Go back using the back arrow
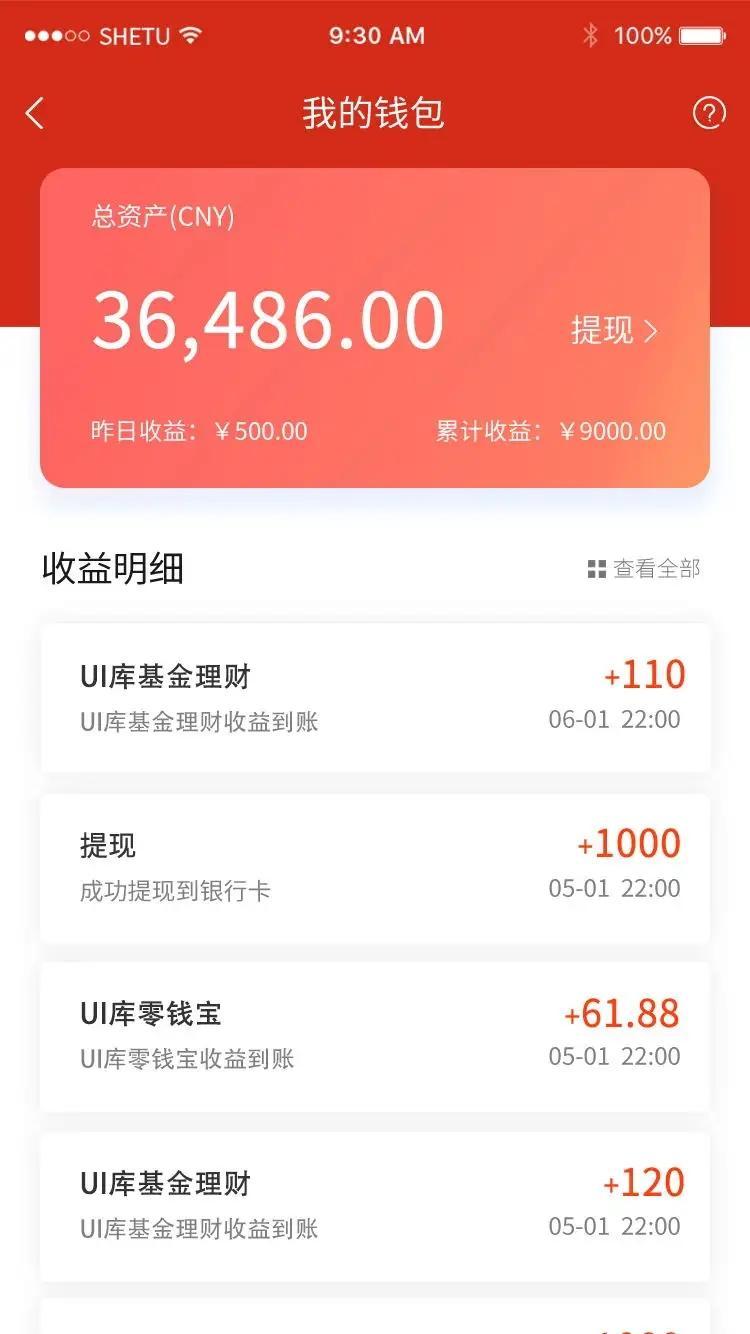The height and width of the screenshot is (1334, 750). [x=35, y=113]
